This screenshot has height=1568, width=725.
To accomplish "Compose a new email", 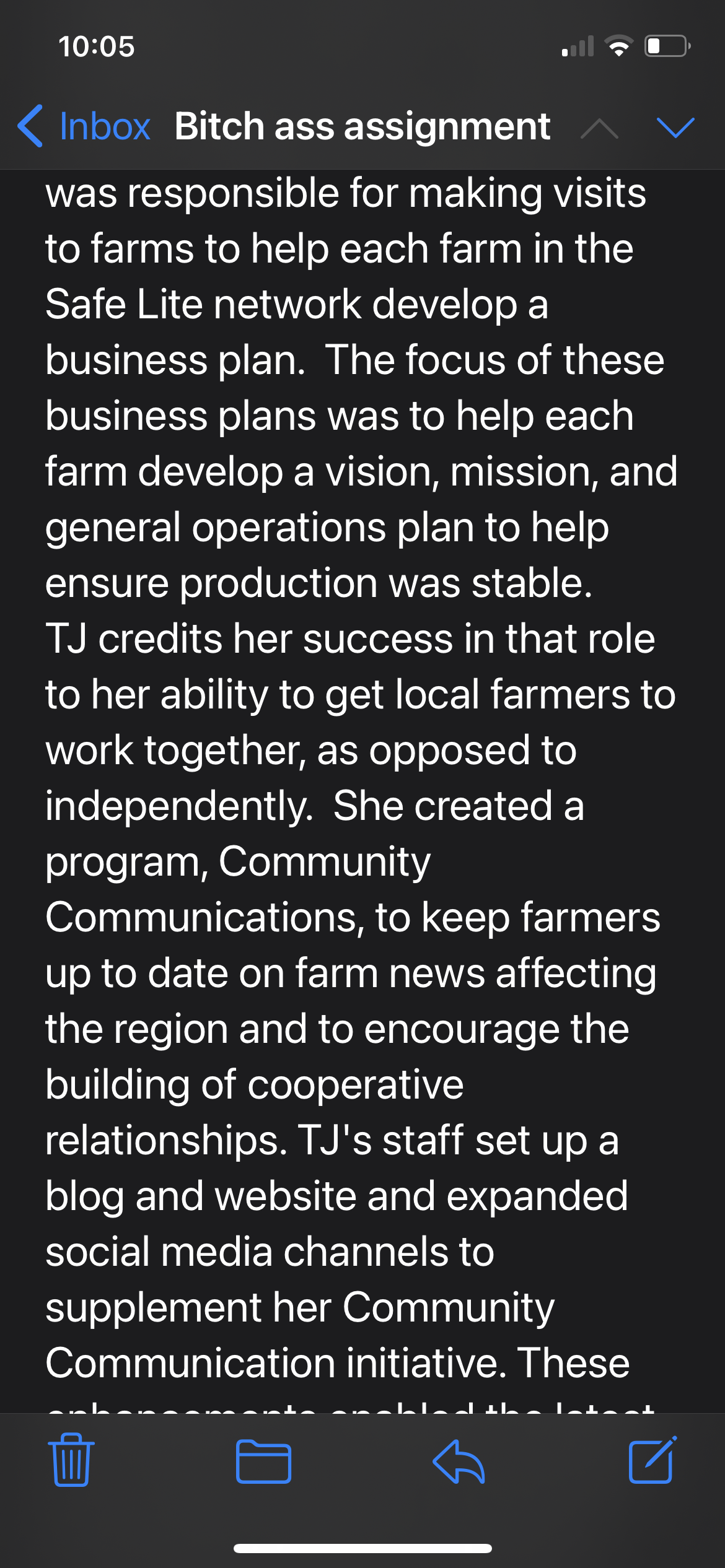I will [652, 1460].
